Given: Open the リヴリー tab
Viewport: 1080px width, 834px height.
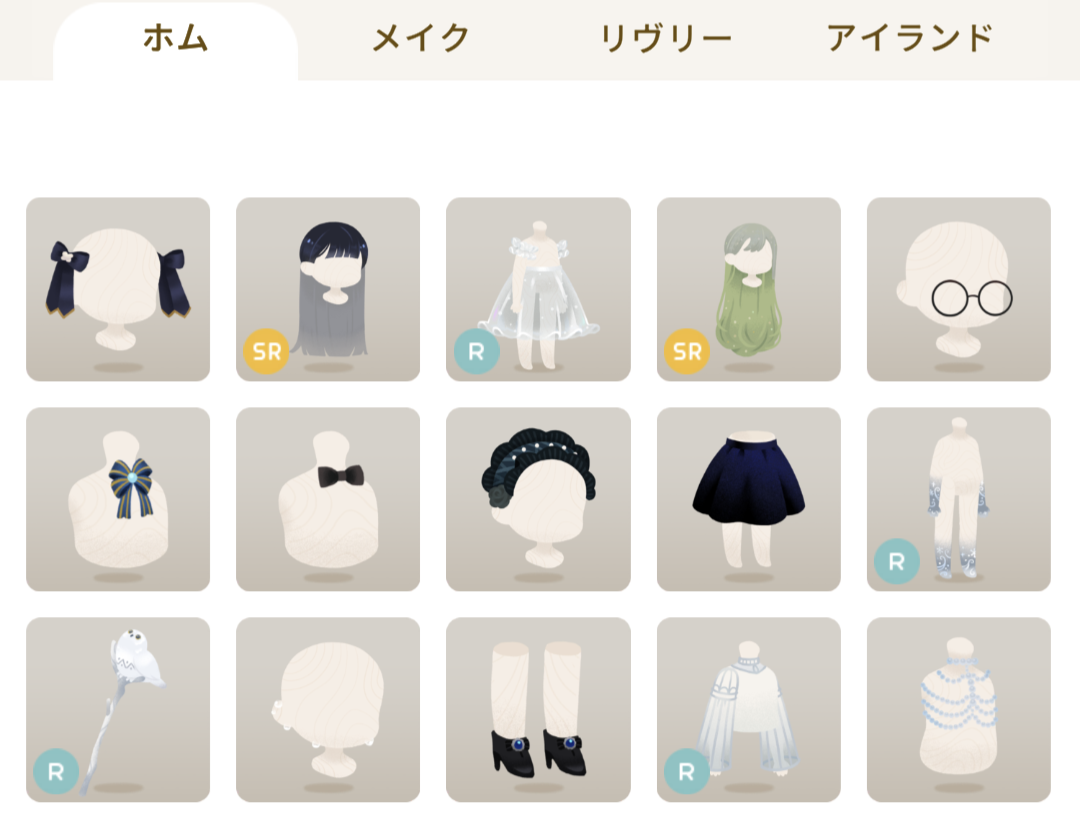Looking at the screenshot, I should [x=665, y=40].
